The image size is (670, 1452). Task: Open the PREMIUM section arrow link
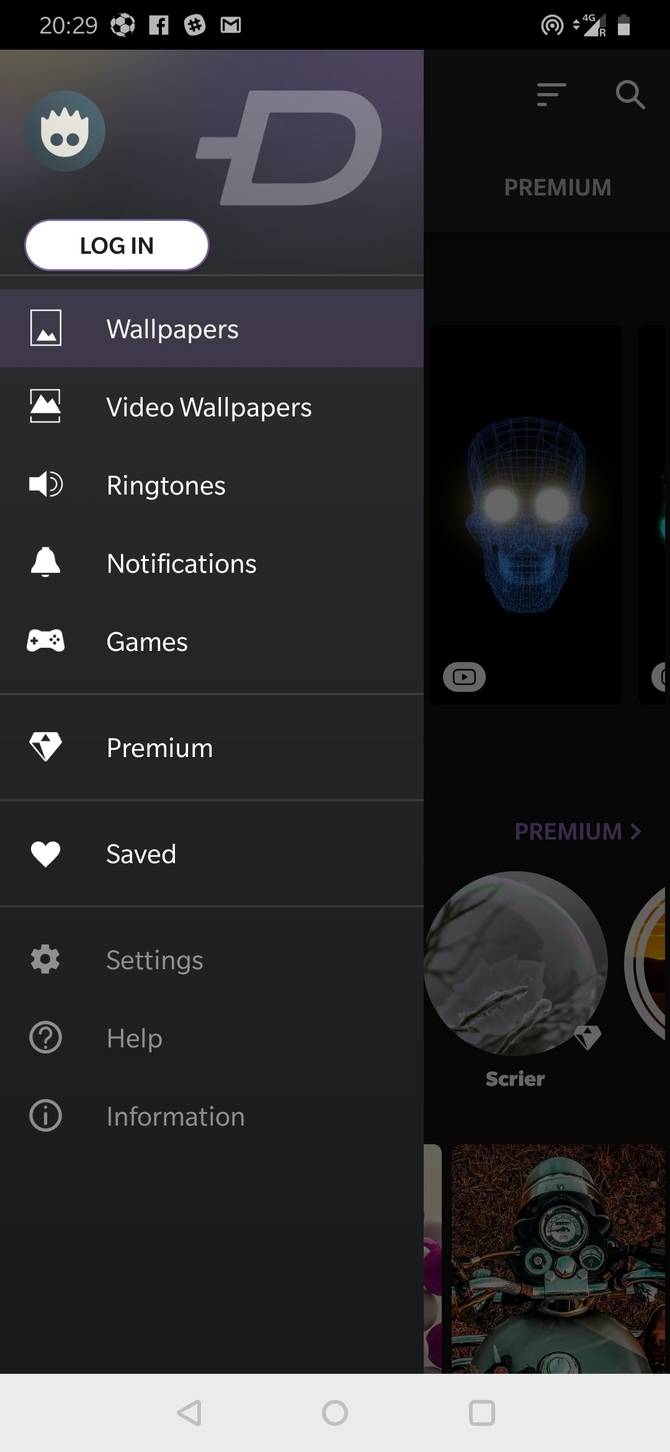click(577, 831)
